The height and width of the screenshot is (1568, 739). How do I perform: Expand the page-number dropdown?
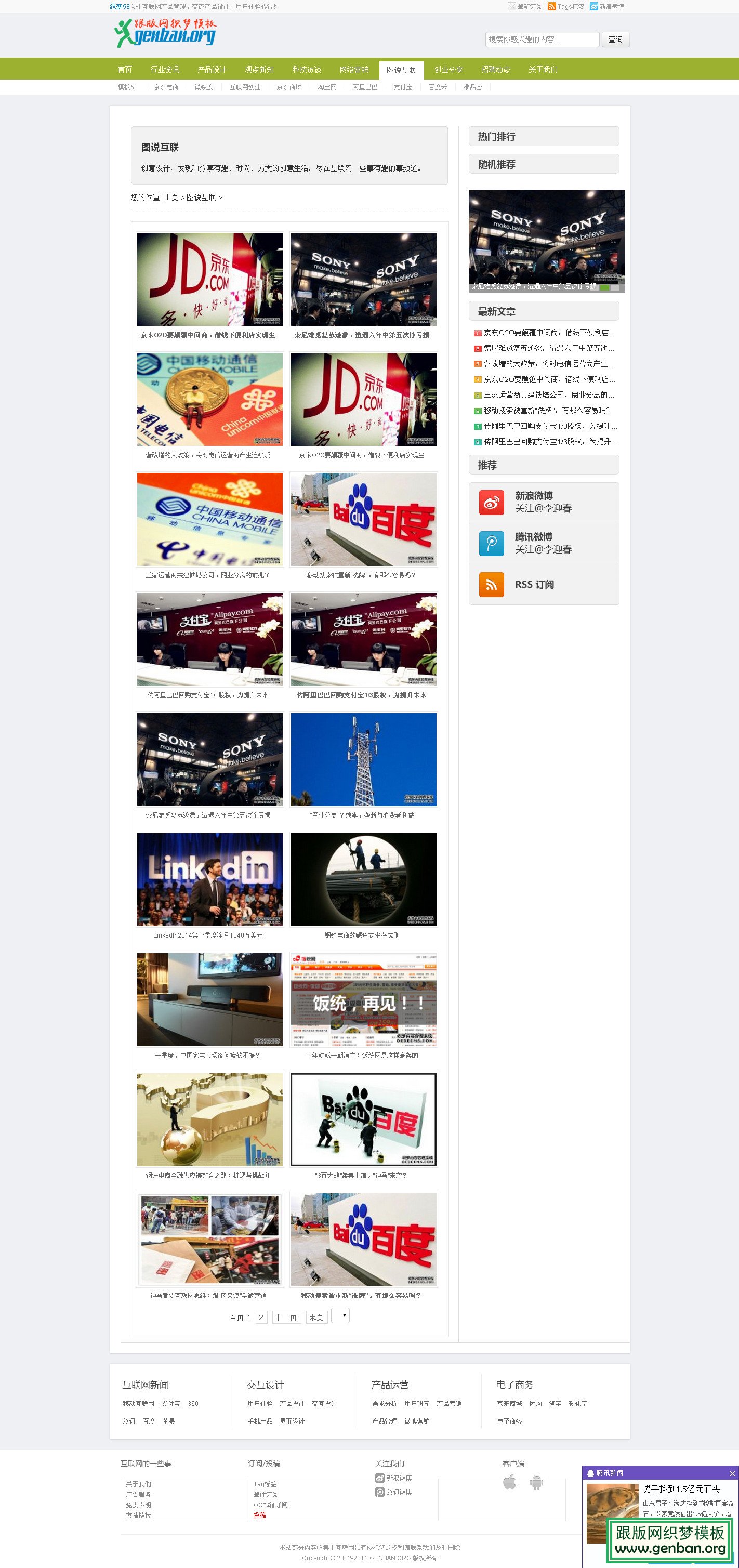click(x=340, y=1315)
